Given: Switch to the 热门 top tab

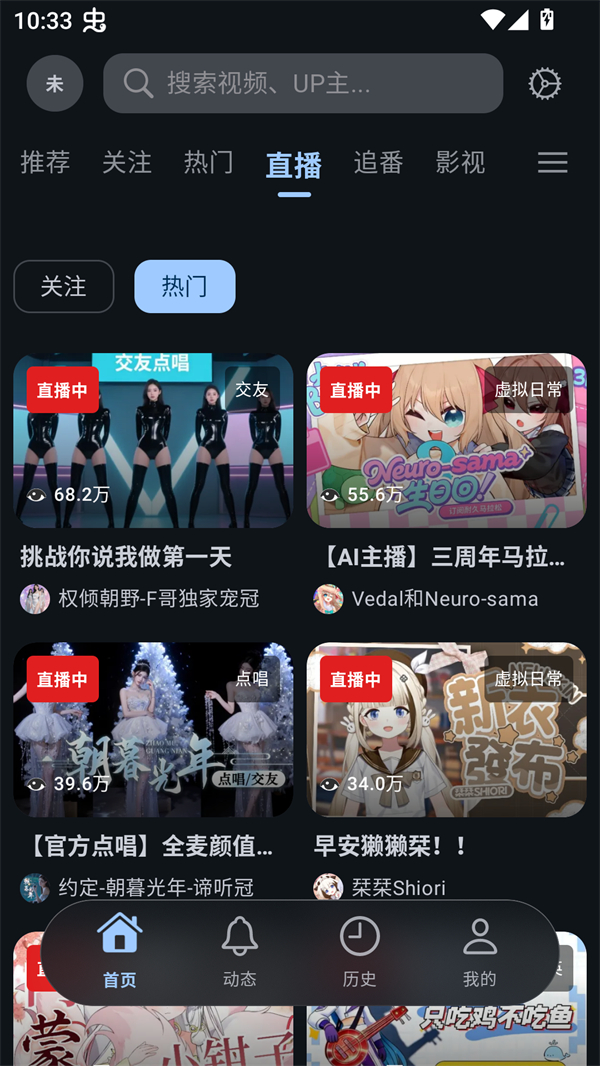Looking at the screenshot, I should pos(209,162).
